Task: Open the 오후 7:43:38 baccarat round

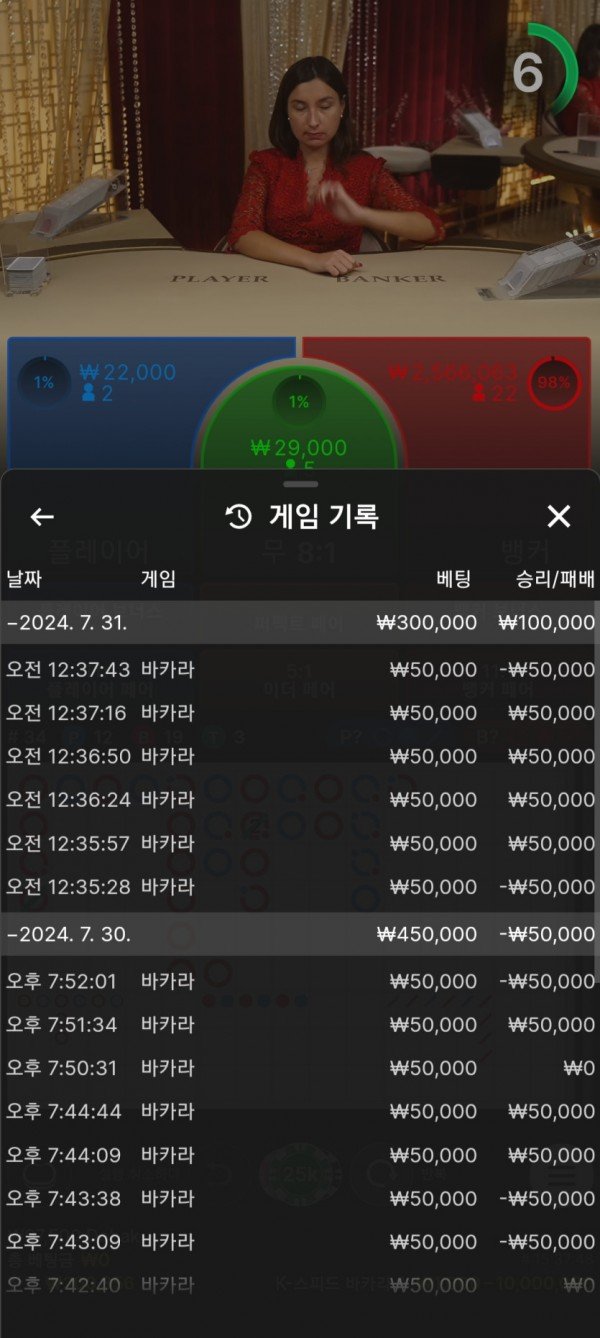Action: pos(300,1198)
